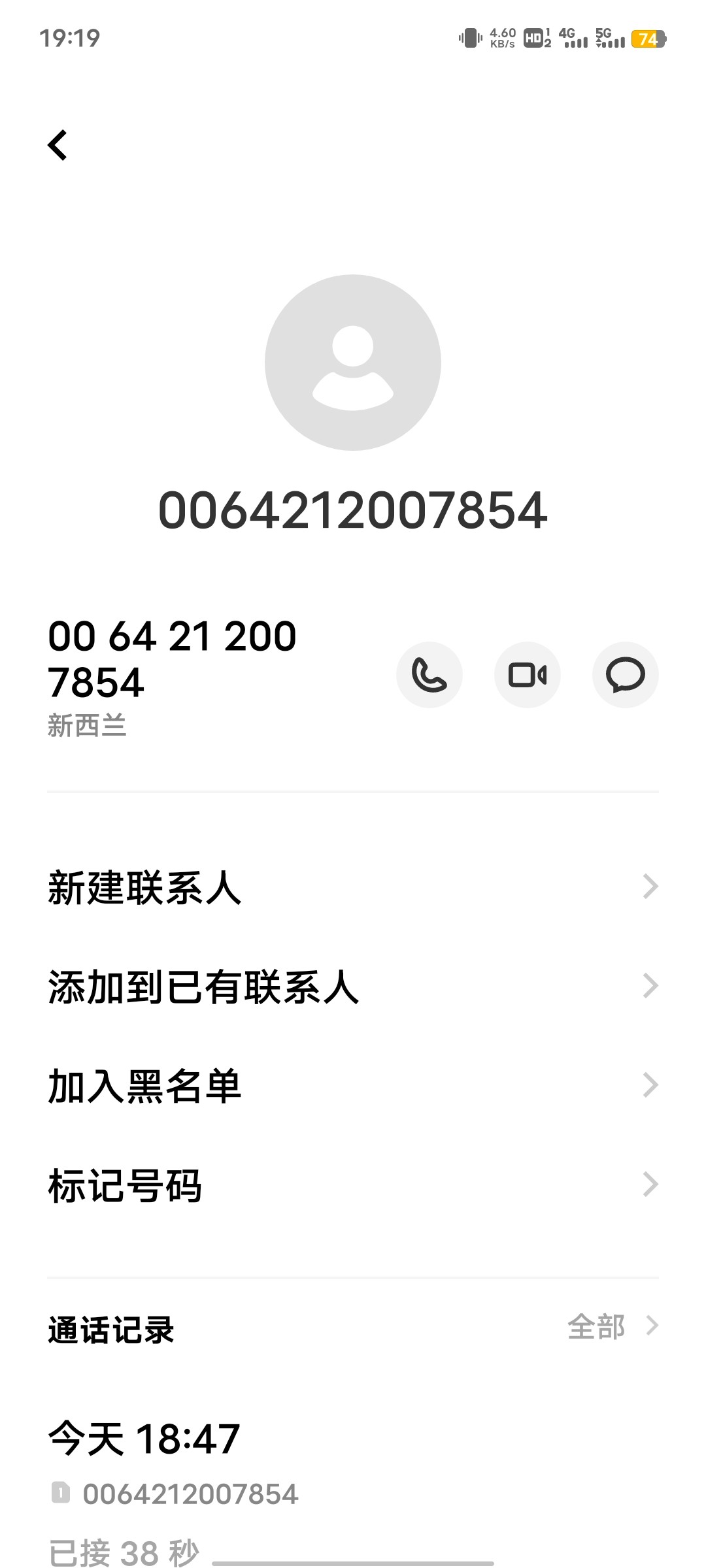Open 加入黑名单 to block the number
This screenshot has height=1568, width=706.
click(x=353, y=1086)
